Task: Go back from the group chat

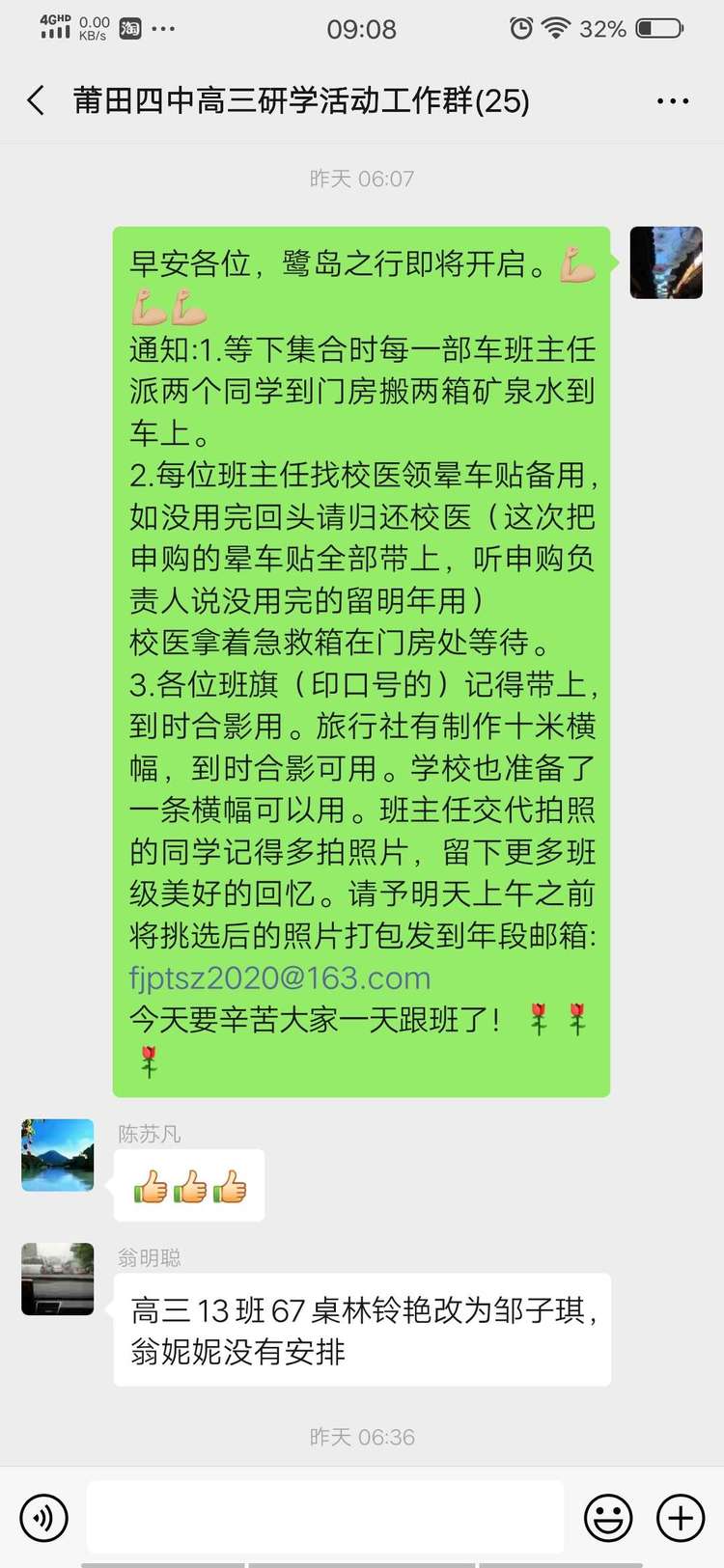Action: (x=37, y=100)
